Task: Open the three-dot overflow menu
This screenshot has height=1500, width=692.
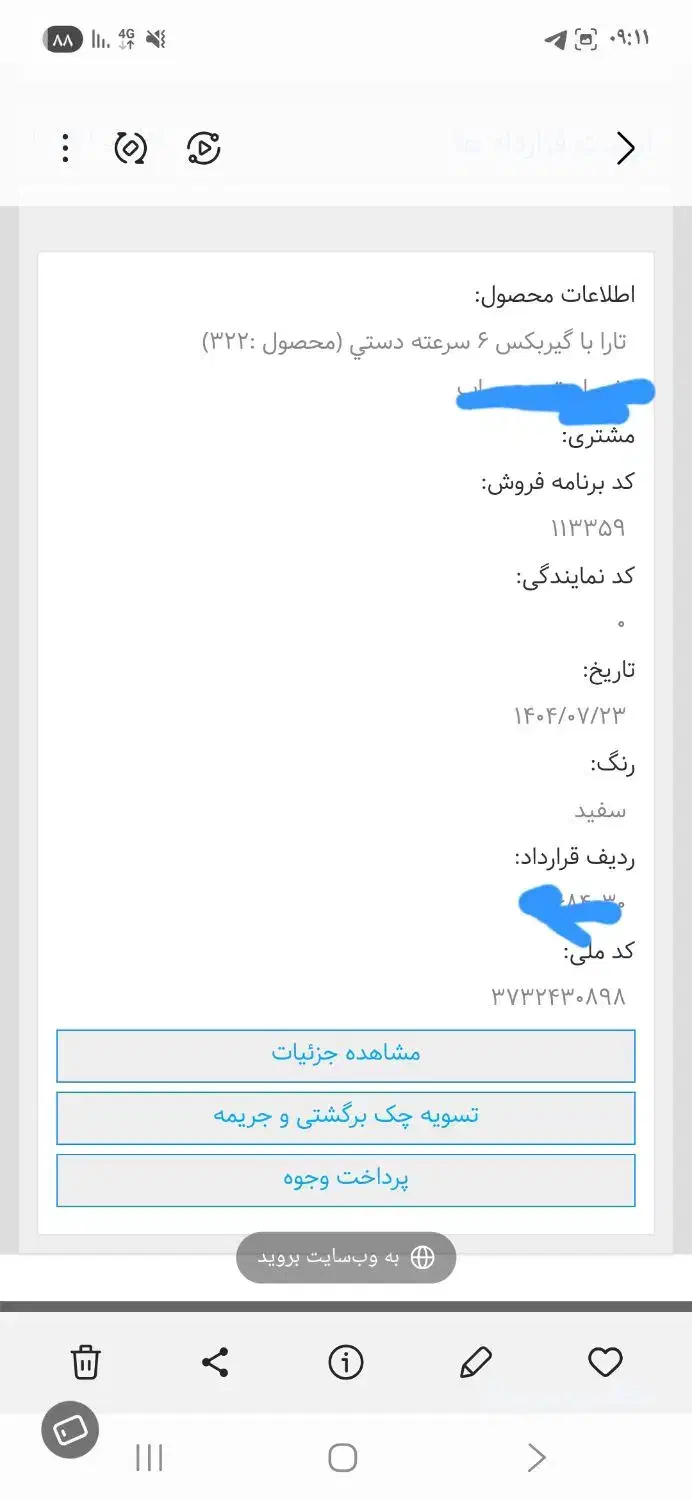Action: pos(65,148)
